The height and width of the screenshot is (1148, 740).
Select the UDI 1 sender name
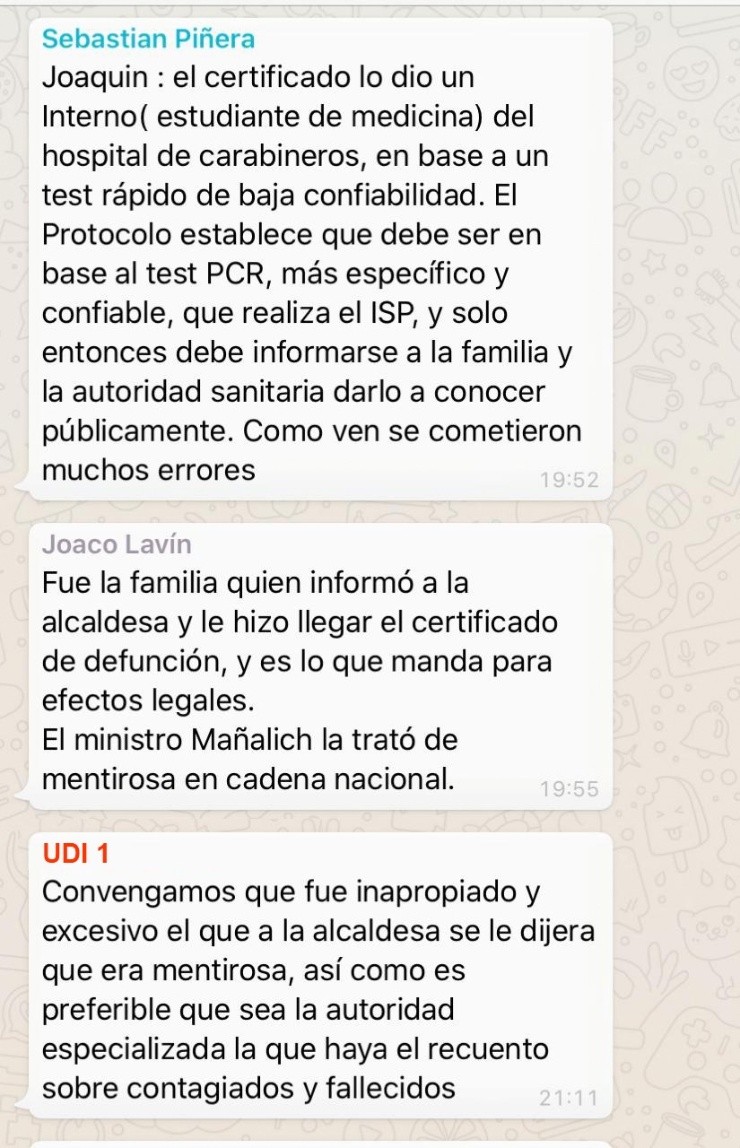[76, 853]
